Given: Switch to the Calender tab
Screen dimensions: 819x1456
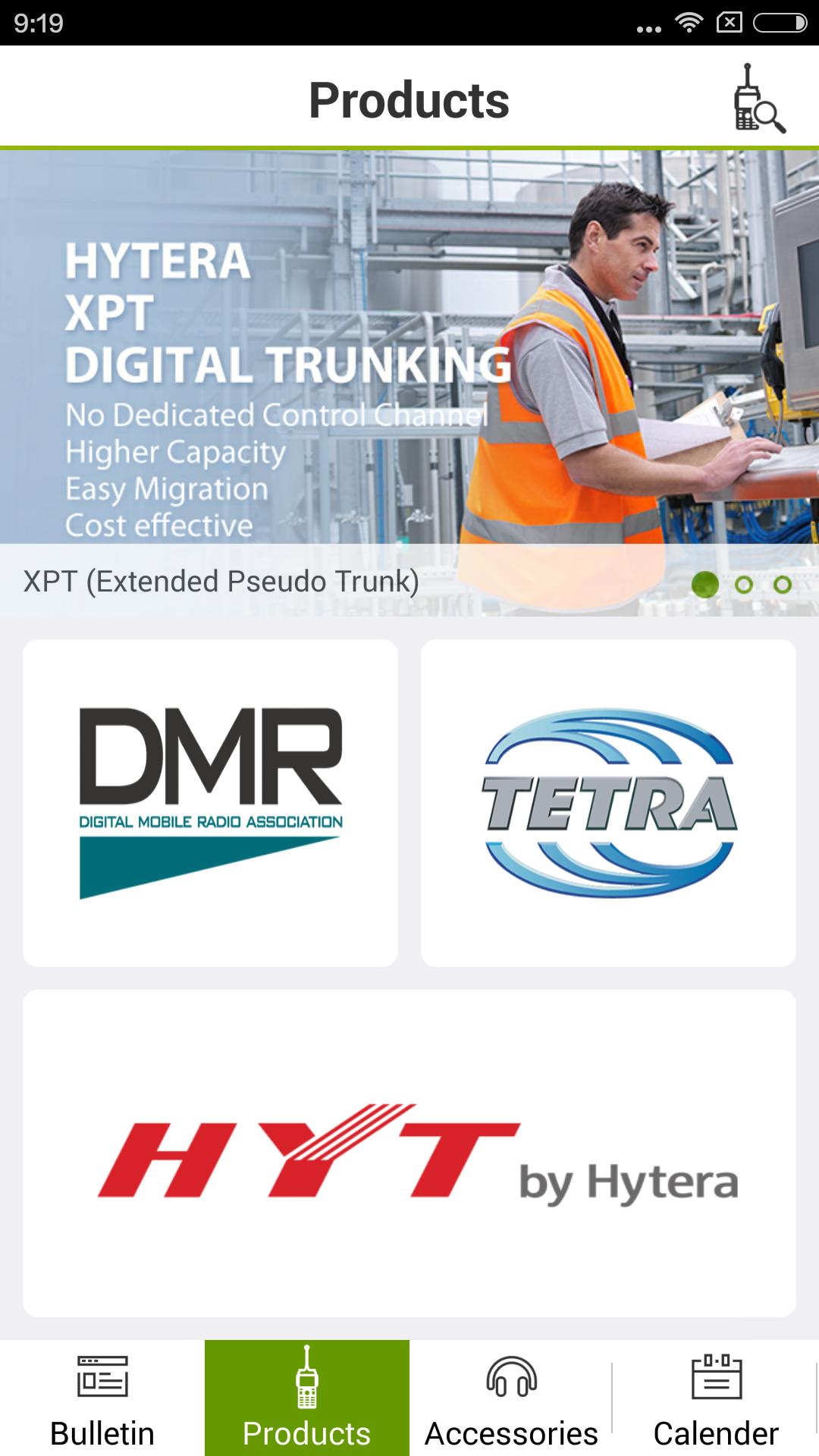Looking at the screenshot, I should pyautogui.click(x=716, y=1398).
